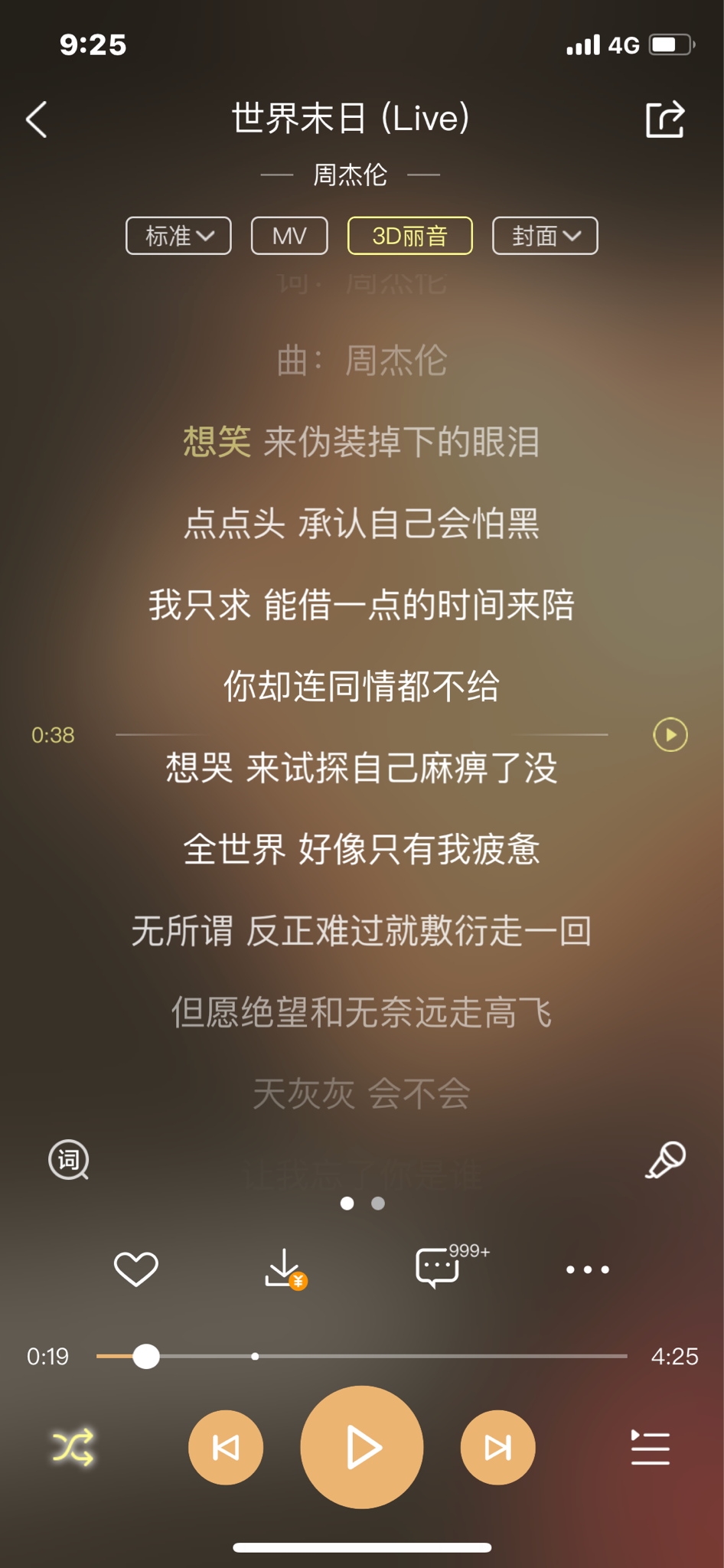Toggle shuffle play mode
The width and height of the screenshot is (724, 1568).
[73, 1447]
